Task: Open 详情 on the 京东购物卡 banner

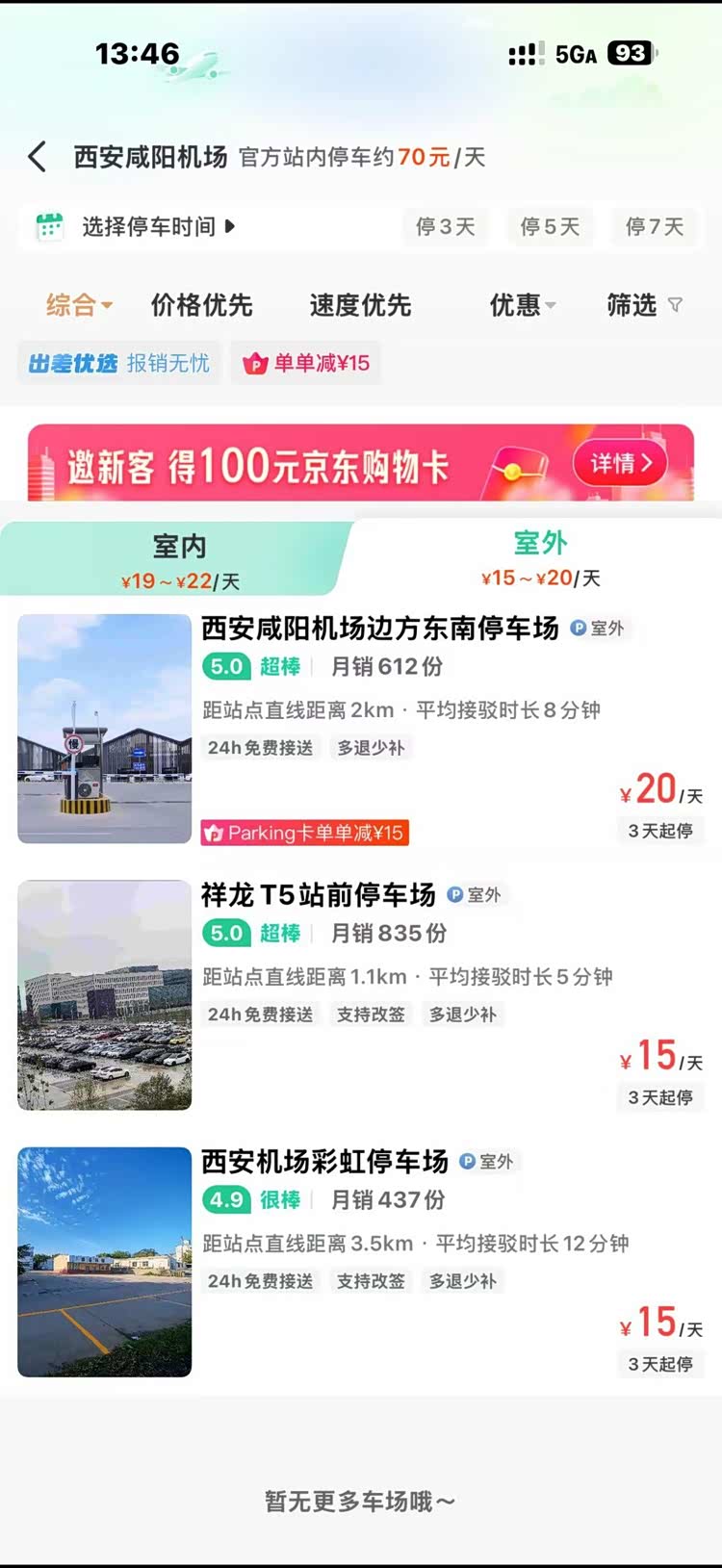Action: 621,464
